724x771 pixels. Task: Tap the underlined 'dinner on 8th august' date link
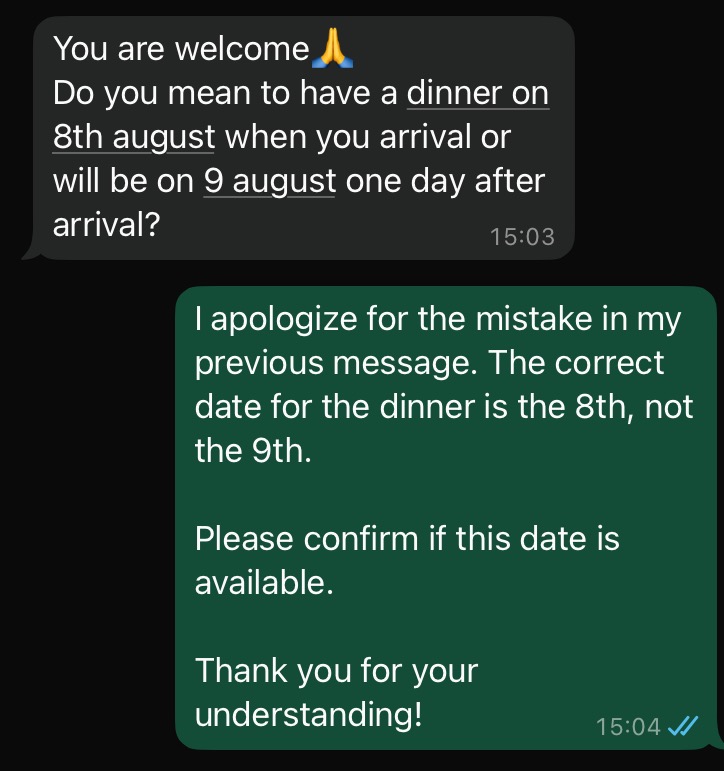coord(478,94)
